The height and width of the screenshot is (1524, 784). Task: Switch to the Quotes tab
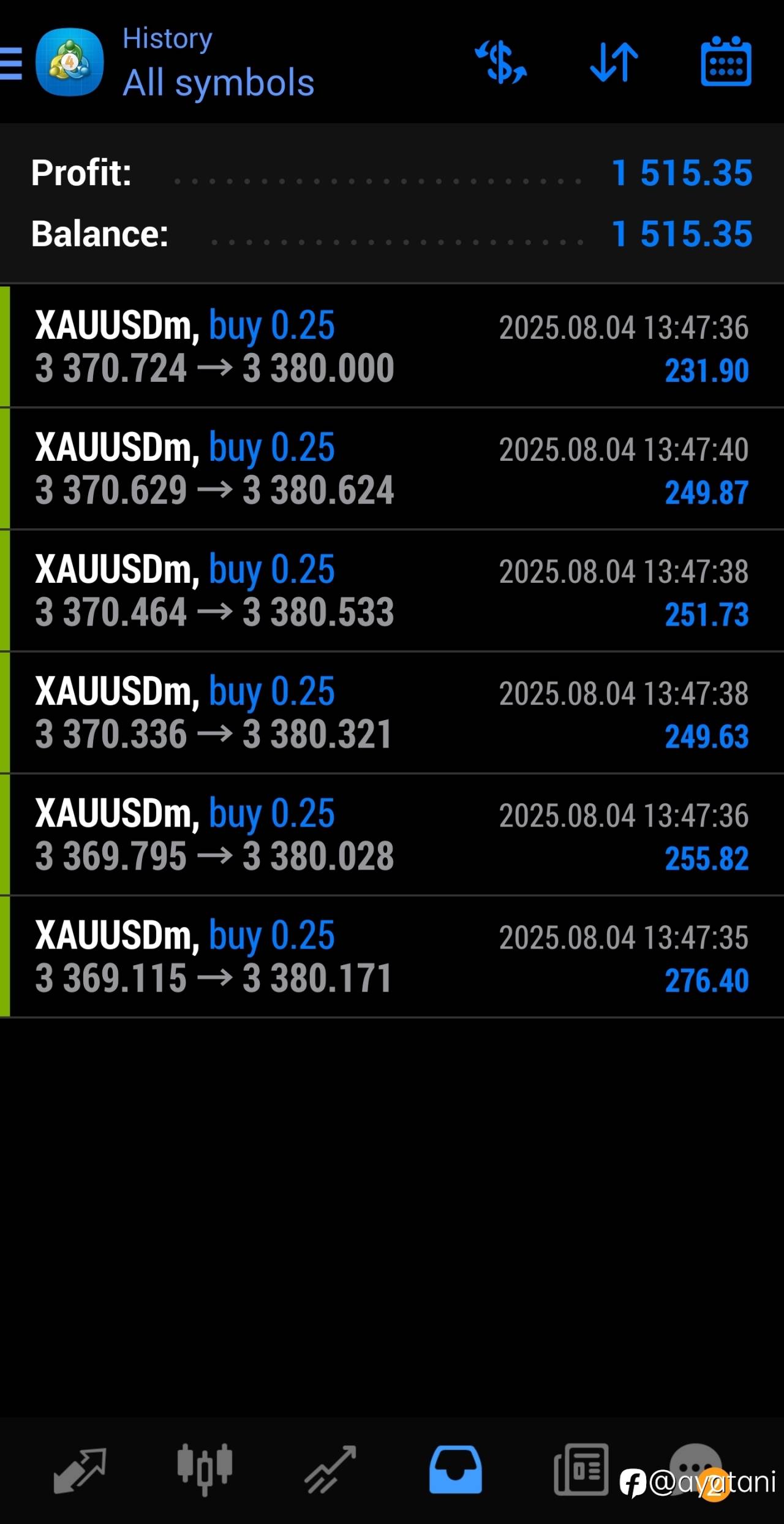[x=80, y=1471]
